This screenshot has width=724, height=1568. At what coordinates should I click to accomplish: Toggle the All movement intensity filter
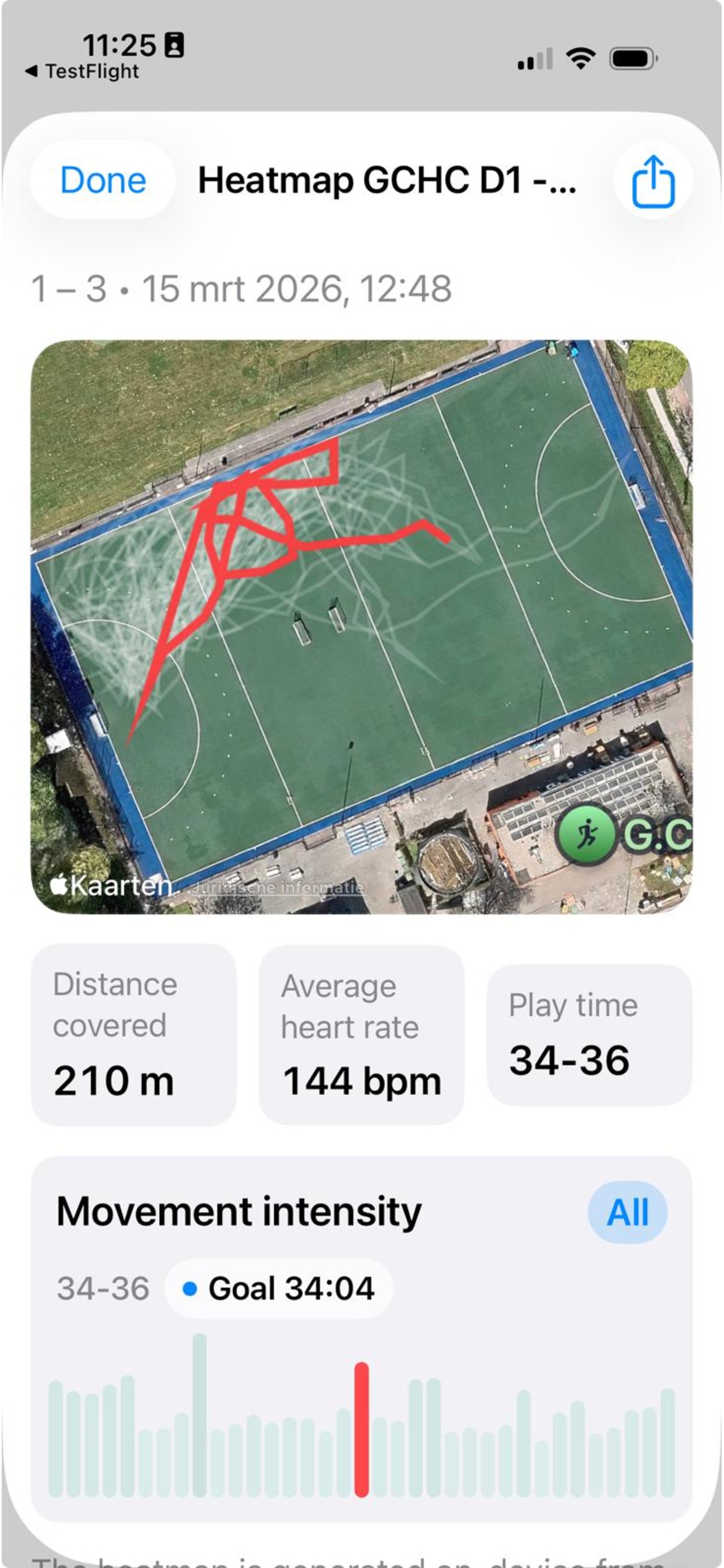click(x=629, y=1210)
